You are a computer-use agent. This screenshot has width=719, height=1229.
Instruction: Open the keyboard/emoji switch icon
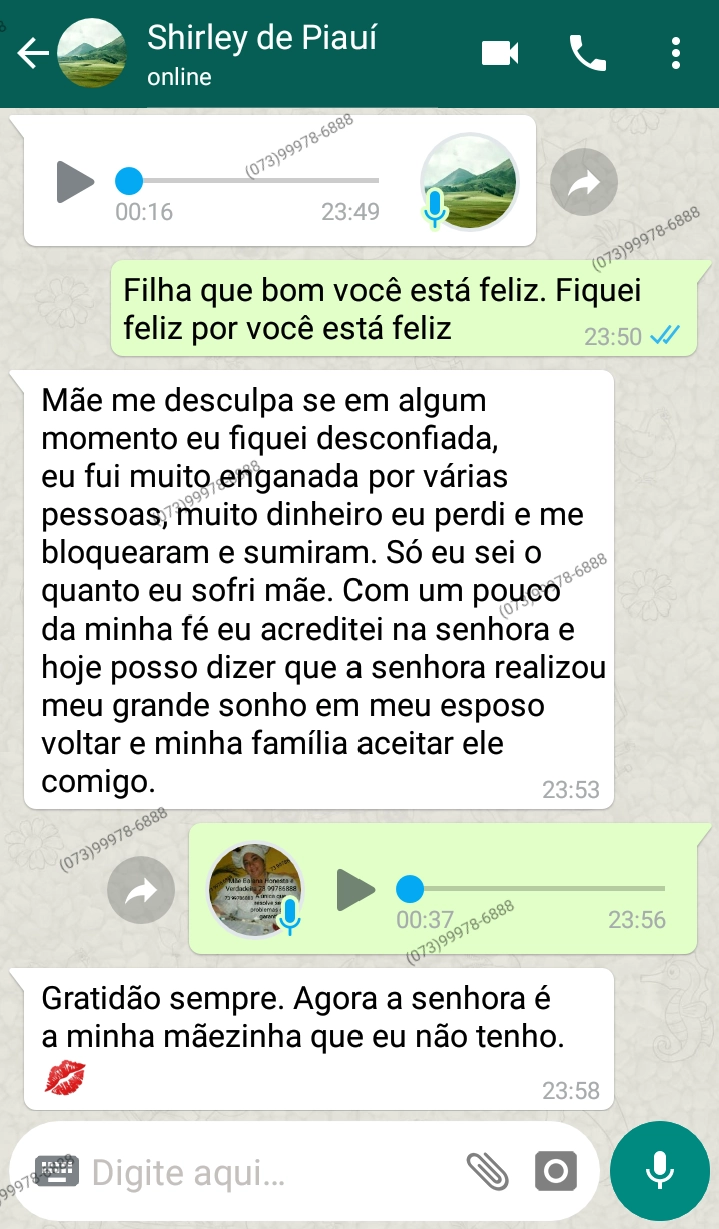tap(56, 1171)
